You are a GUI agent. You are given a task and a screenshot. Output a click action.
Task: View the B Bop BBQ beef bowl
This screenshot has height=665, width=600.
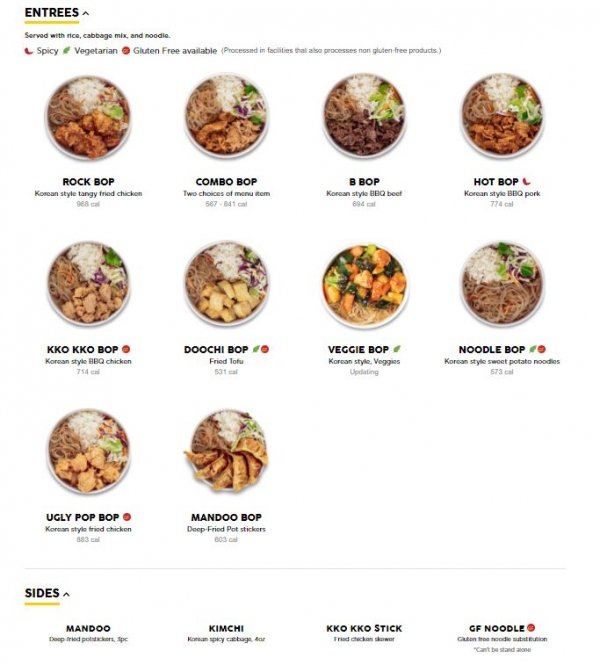pyautogui.click(x=364, y=118)
